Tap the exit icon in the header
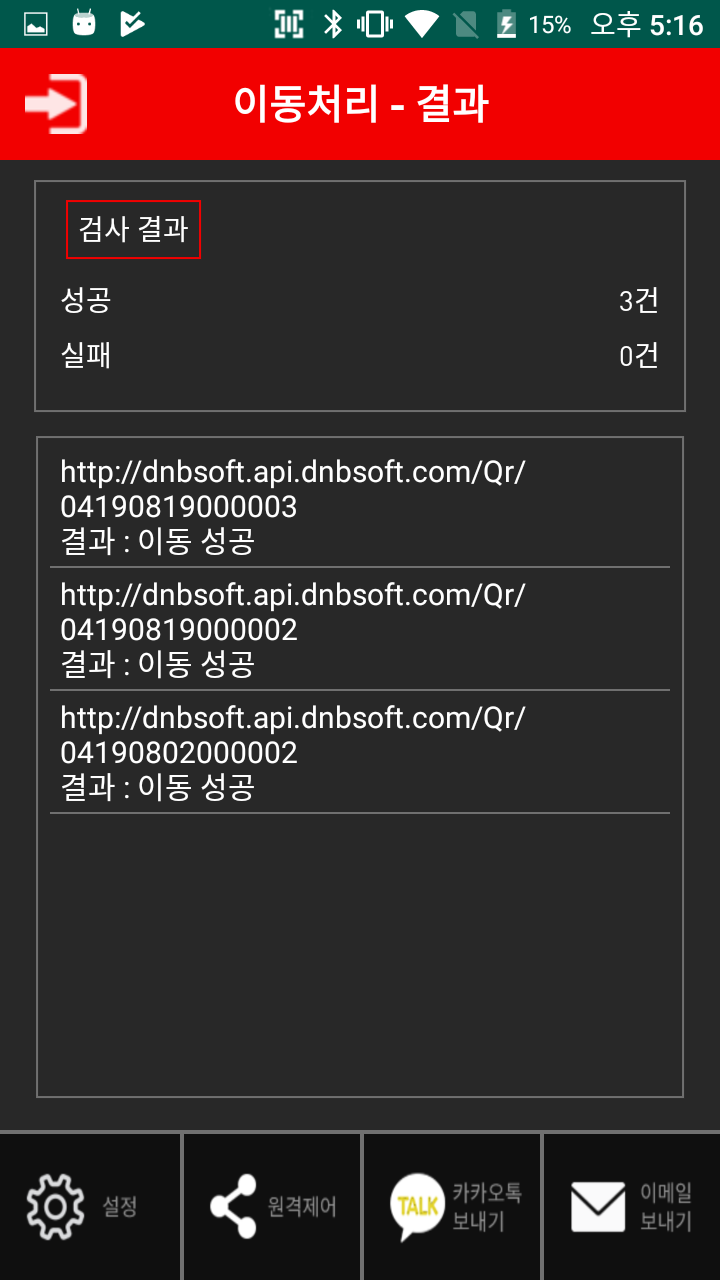 (56, 104)
